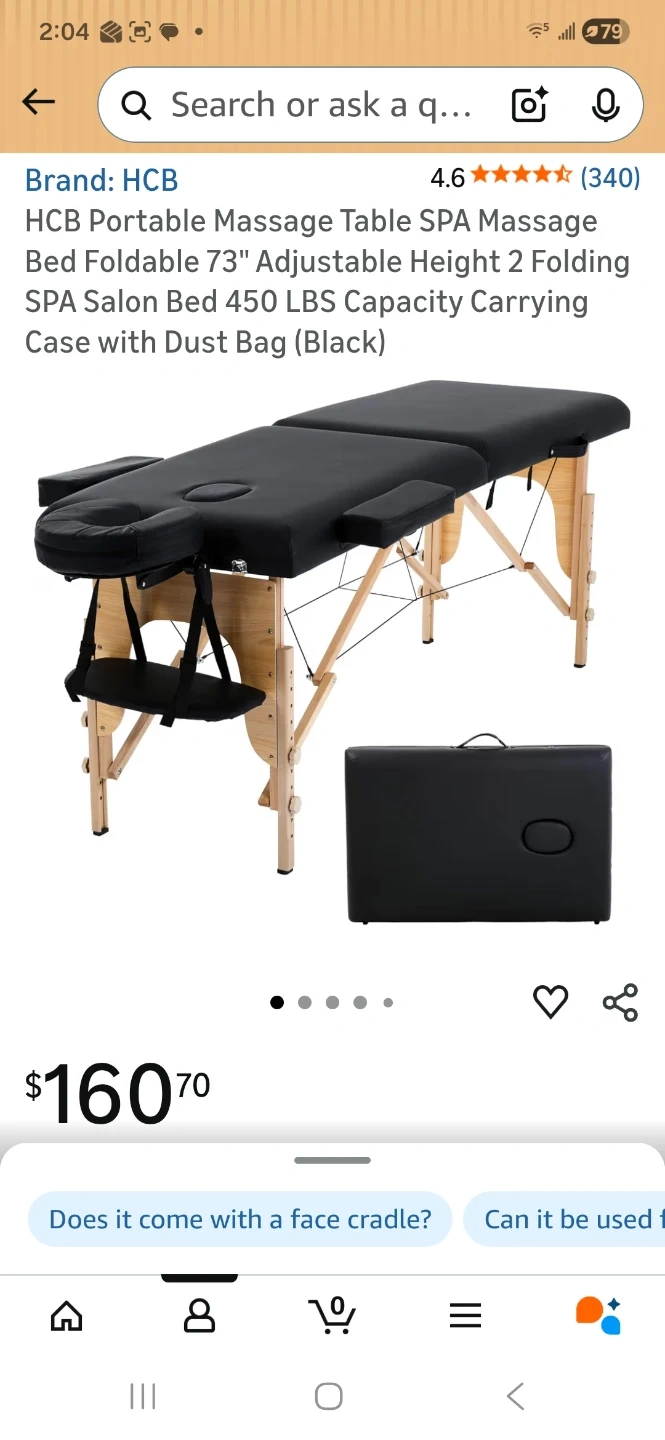Open camera lens search
The image size is (665, 1440).
pyautogui.click(x=529, y=105)
